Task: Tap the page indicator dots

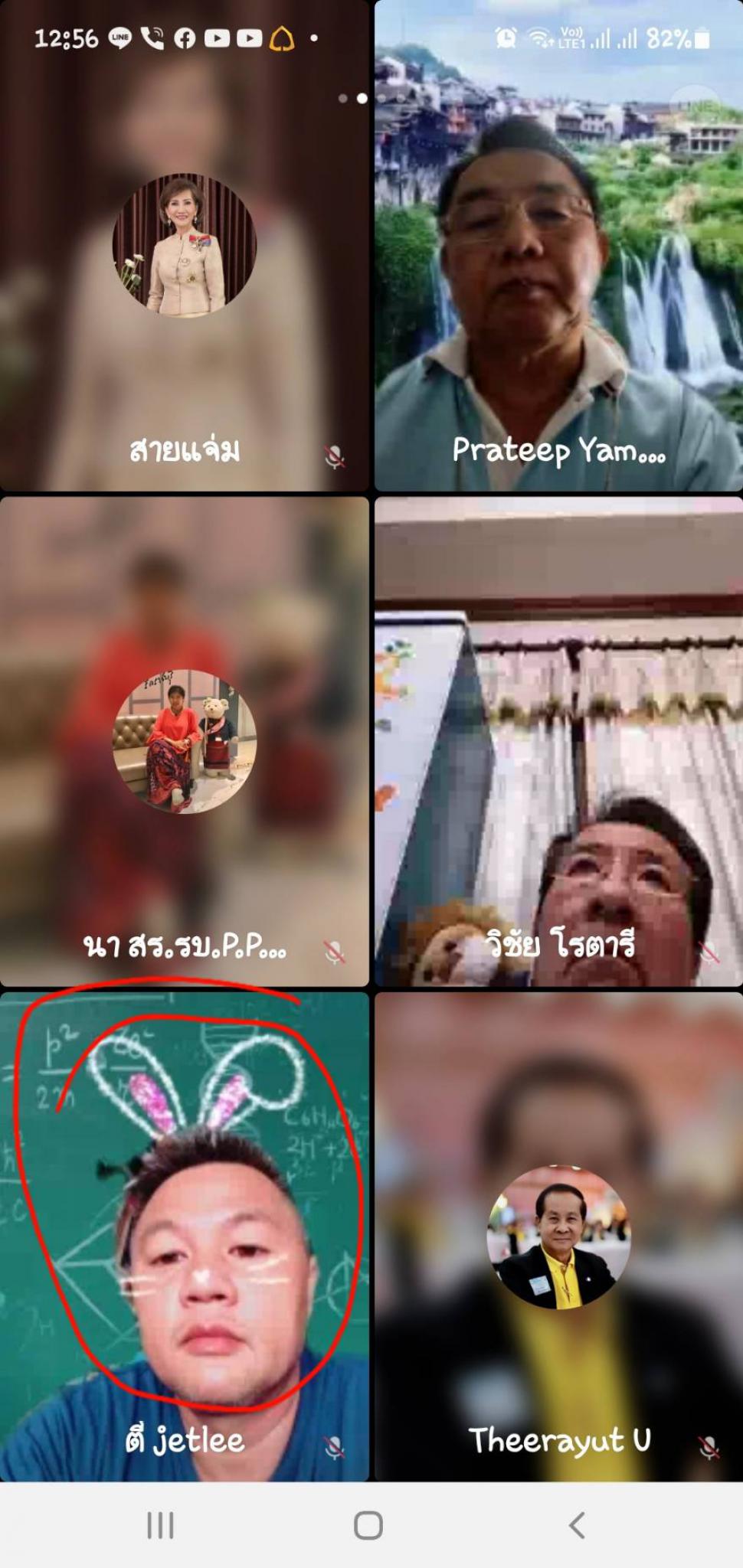Action: [x=352, y=98]
